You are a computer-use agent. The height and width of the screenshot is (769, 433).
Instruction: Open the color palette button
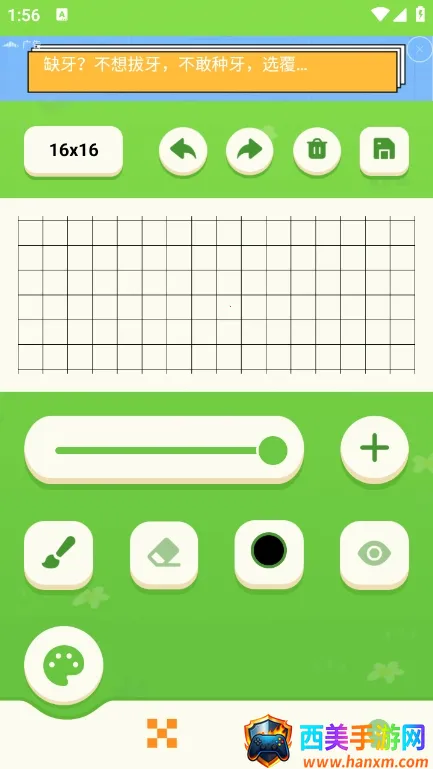click(x=64, y=666)
